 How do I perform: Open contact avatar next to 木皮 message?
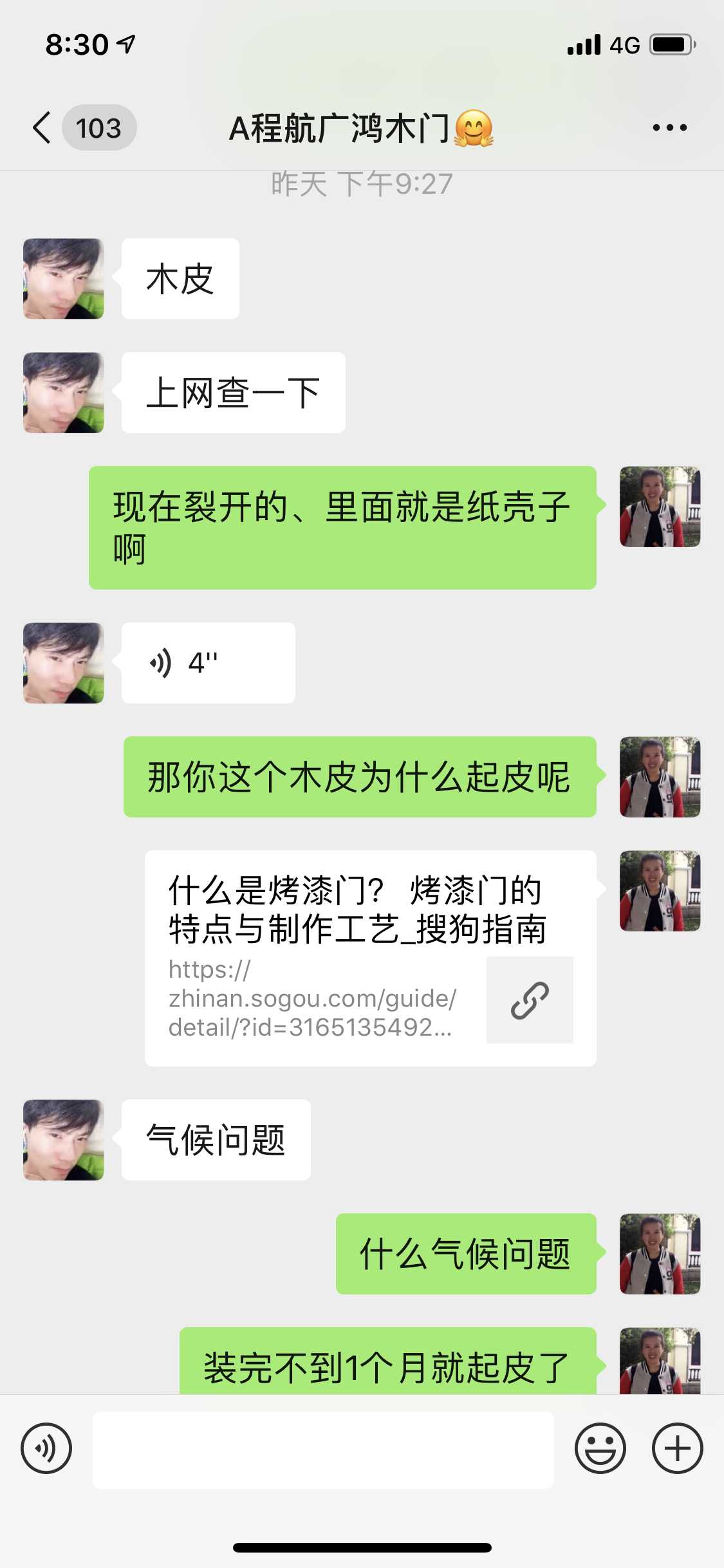coord(64,279)
